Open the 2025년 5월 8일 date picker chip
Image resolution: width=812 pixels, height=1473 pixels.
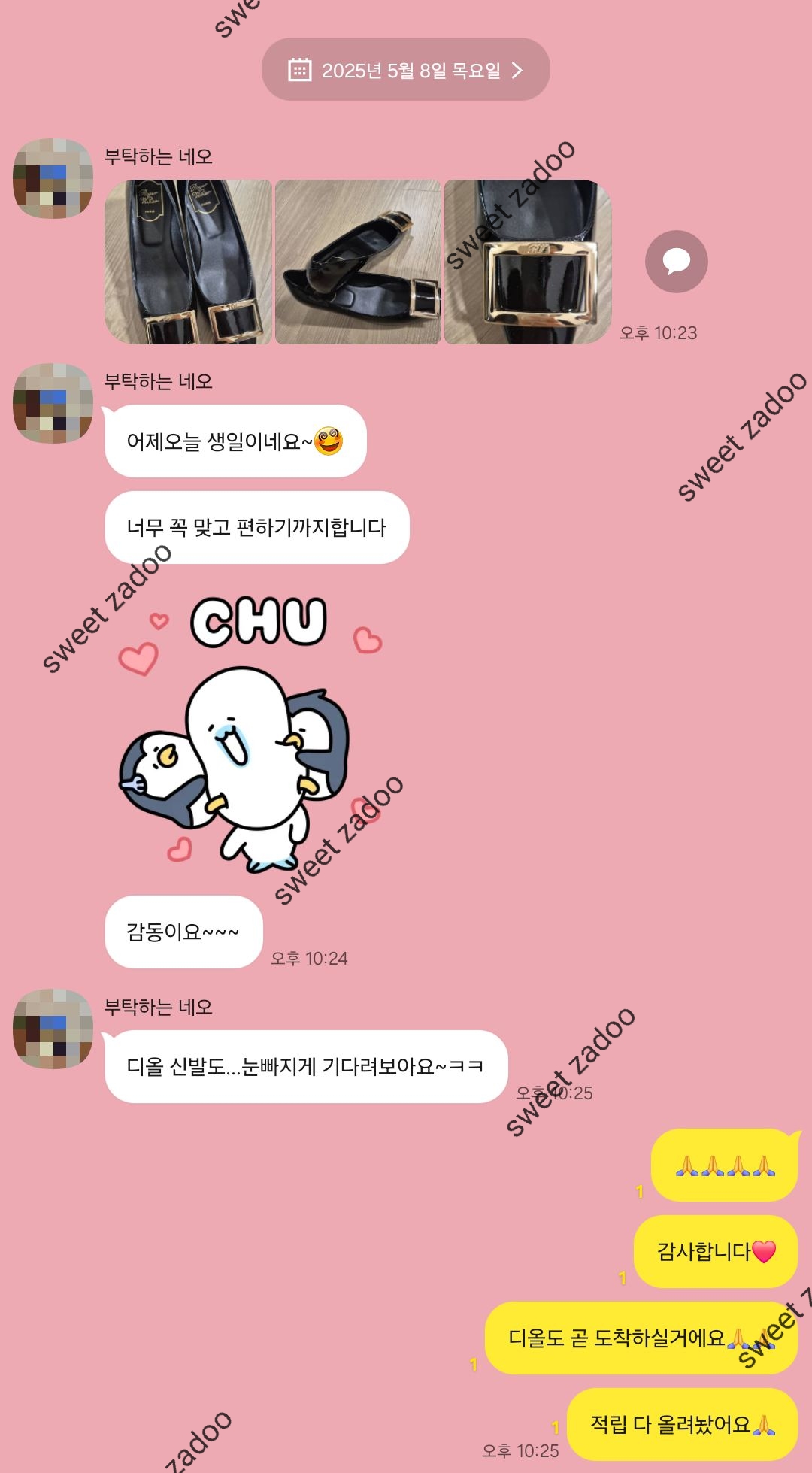click(x=405, y=70)
